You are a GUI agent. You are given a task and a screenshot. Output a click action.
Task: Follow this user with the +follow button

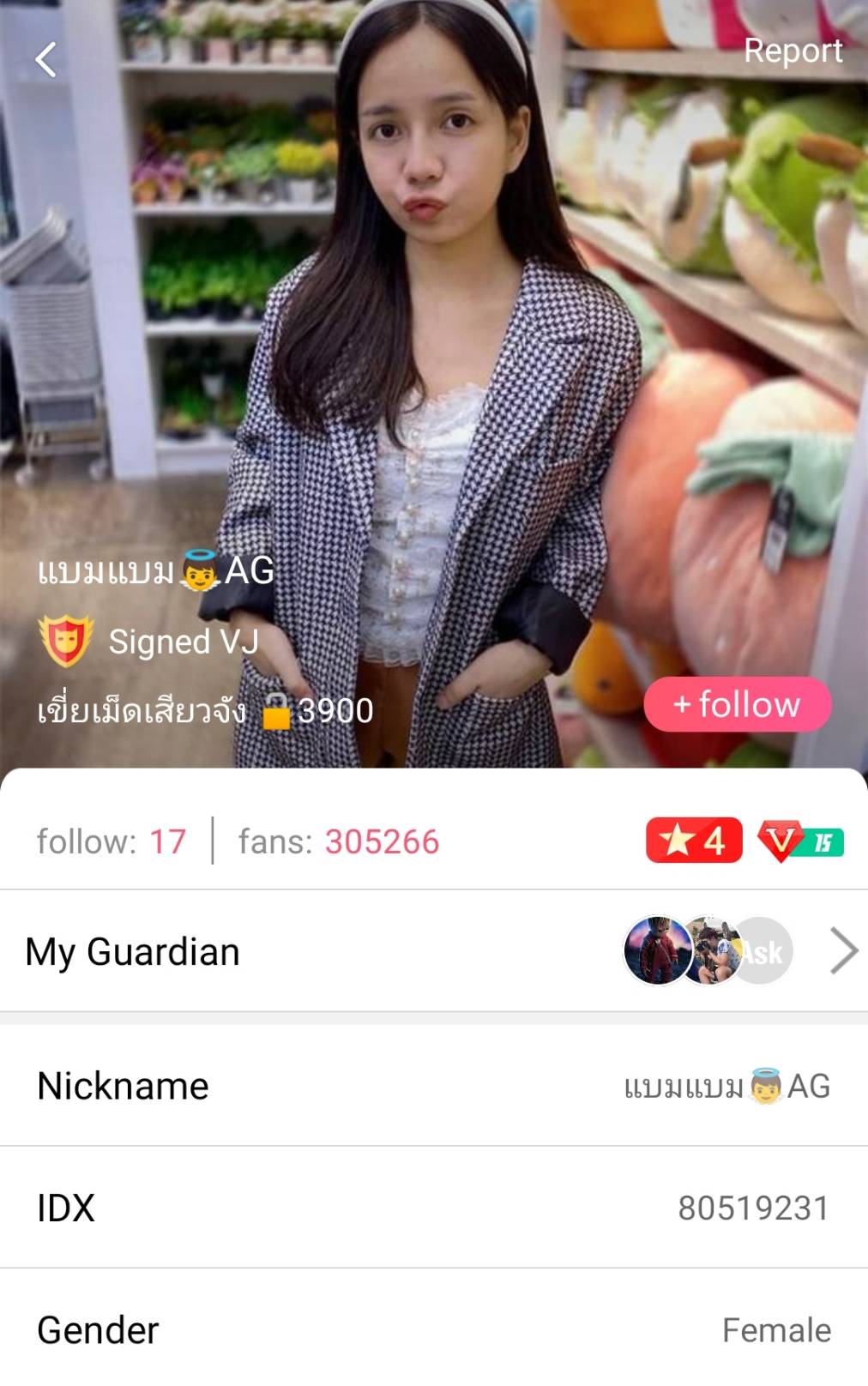tap(737, 705)
